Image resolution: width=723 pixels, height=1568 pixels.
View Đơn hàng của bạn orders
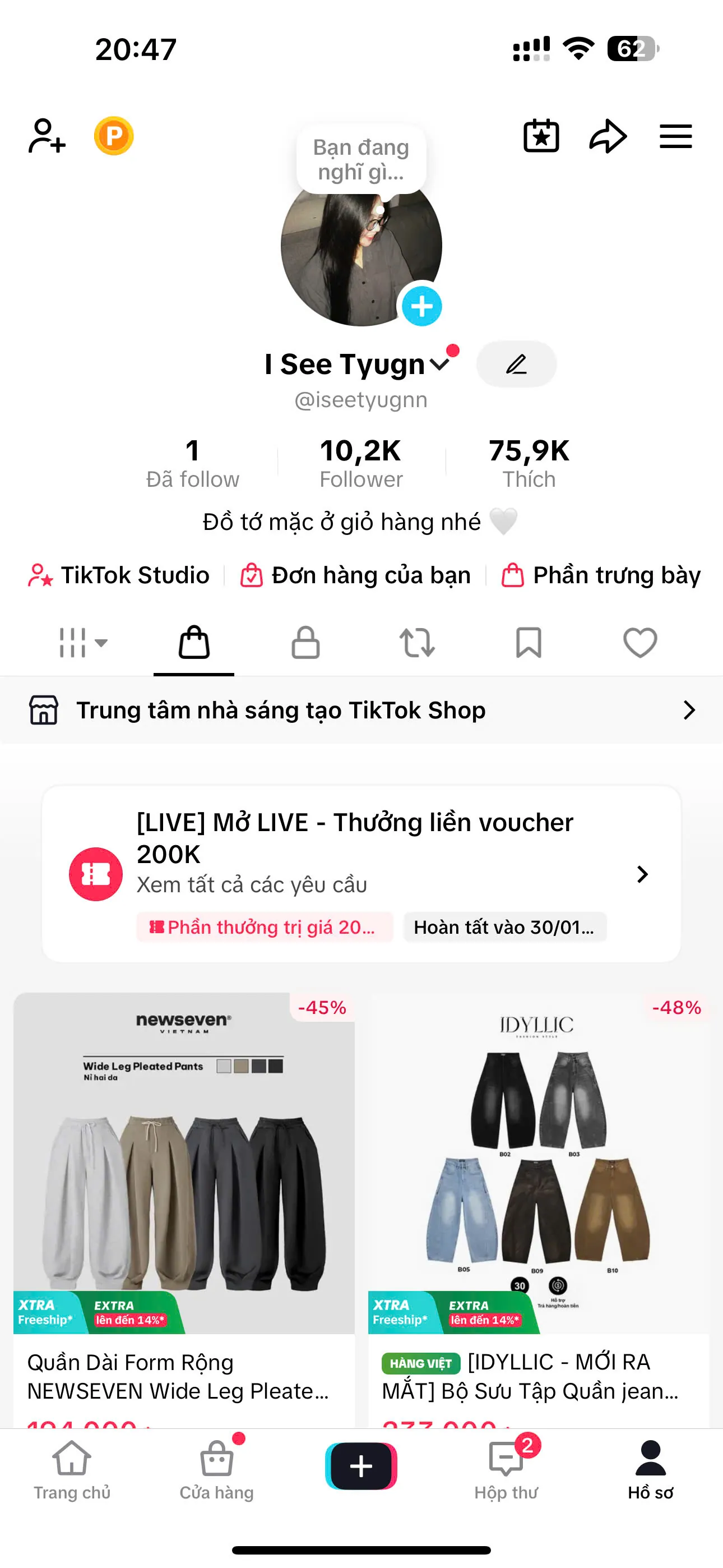pyautogui.click(x=355, y=575)
